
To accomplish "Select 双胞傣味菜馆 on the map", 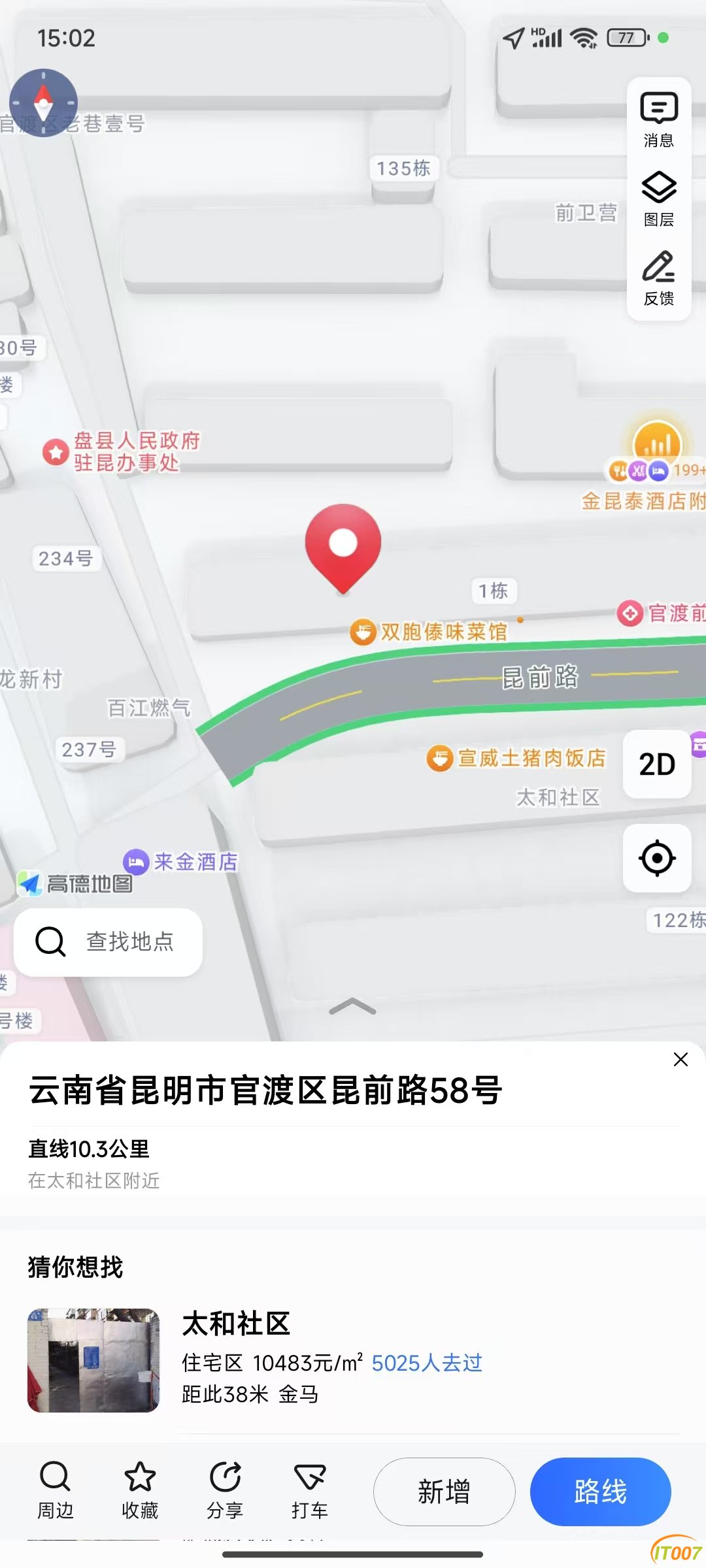I will click(430, 632).
